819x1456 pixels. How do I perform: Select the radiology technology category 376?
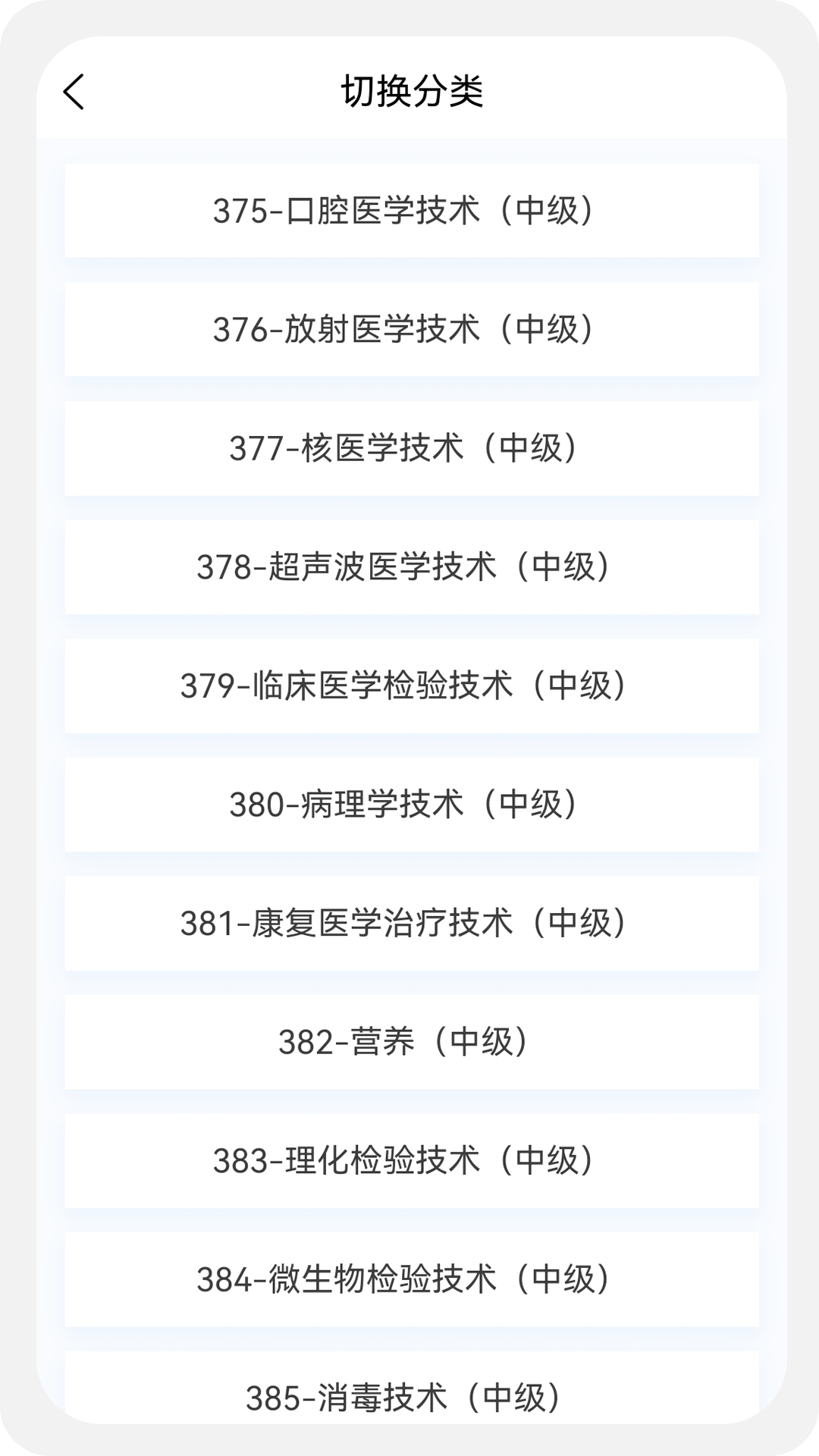[409, 330]
